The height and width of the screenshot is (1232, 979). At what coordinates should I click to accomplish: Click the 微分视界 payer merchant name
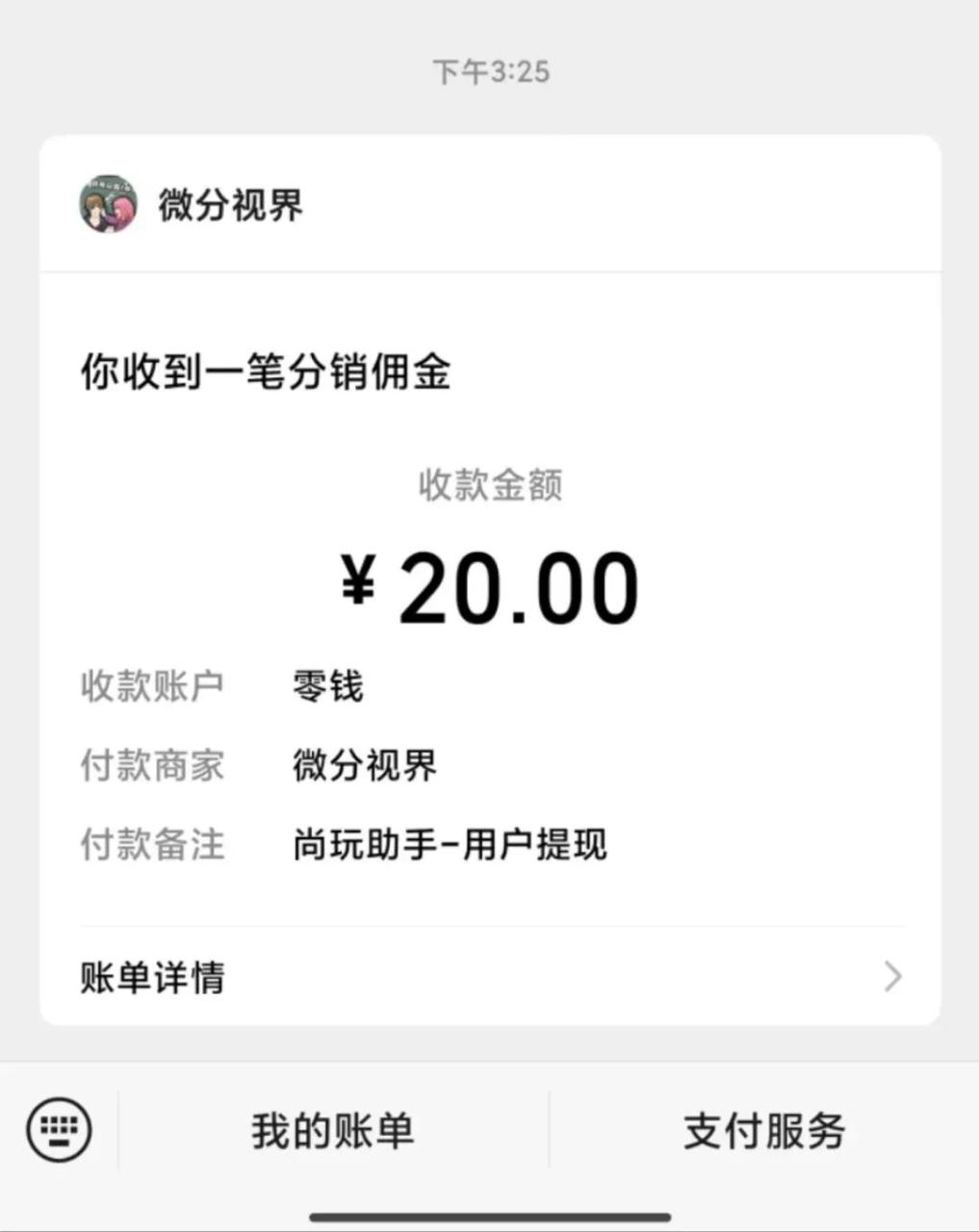(365, 766)
